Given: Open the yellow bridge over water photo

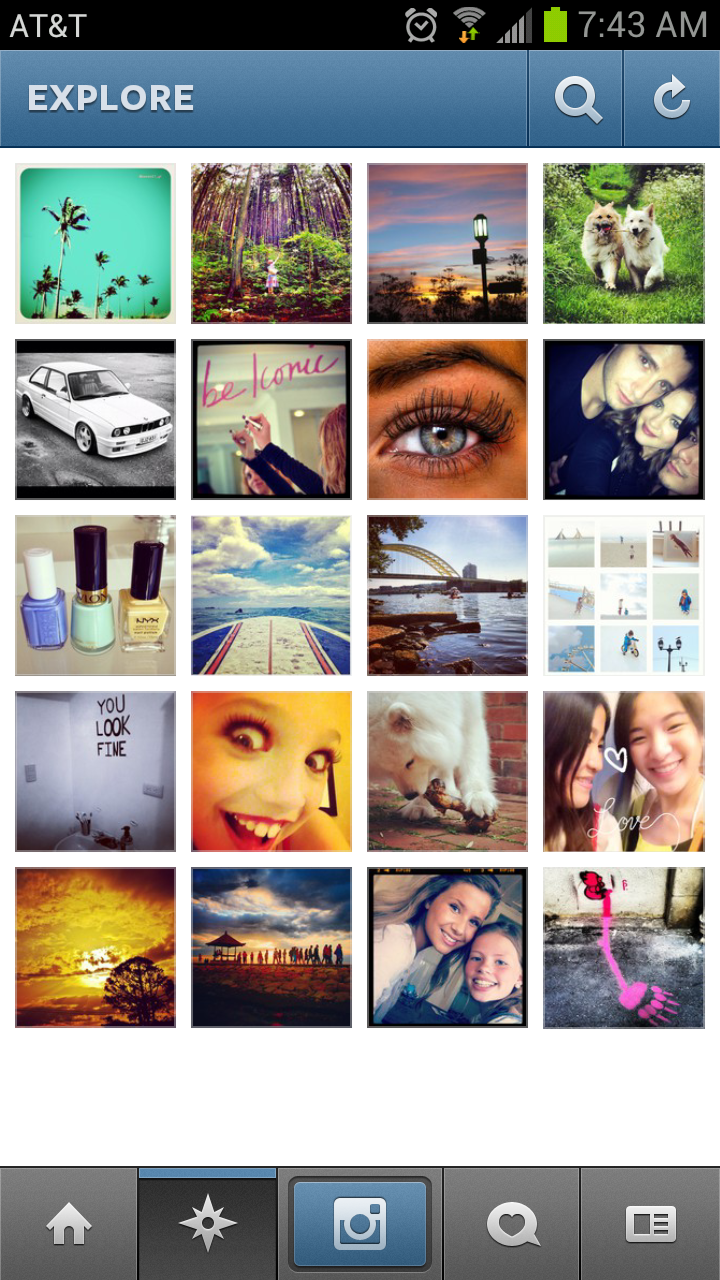Looking at the screenshot, I should tap(448, 596).
